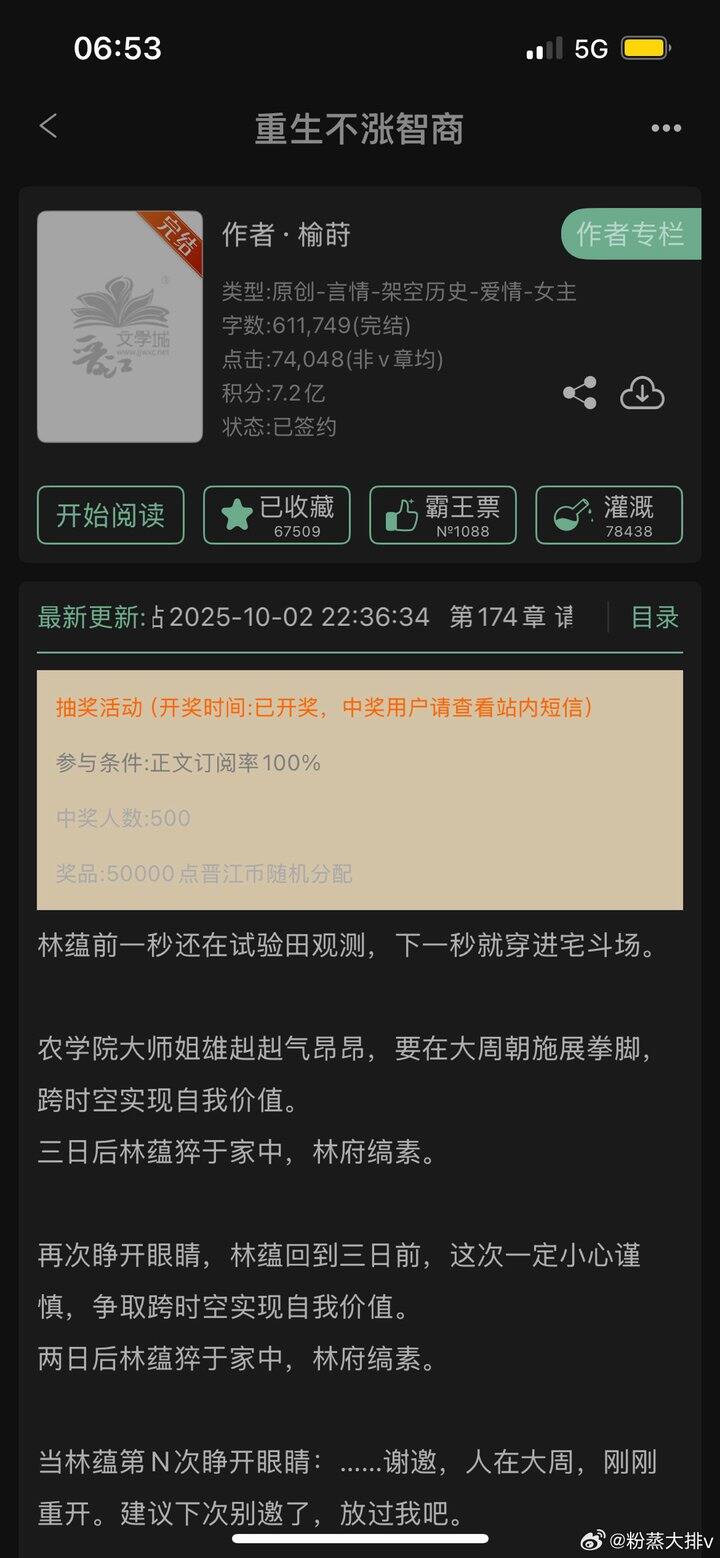Tap 开始阅读 to start reading
Screen dimensions: 720x1558
click(110, 515)
